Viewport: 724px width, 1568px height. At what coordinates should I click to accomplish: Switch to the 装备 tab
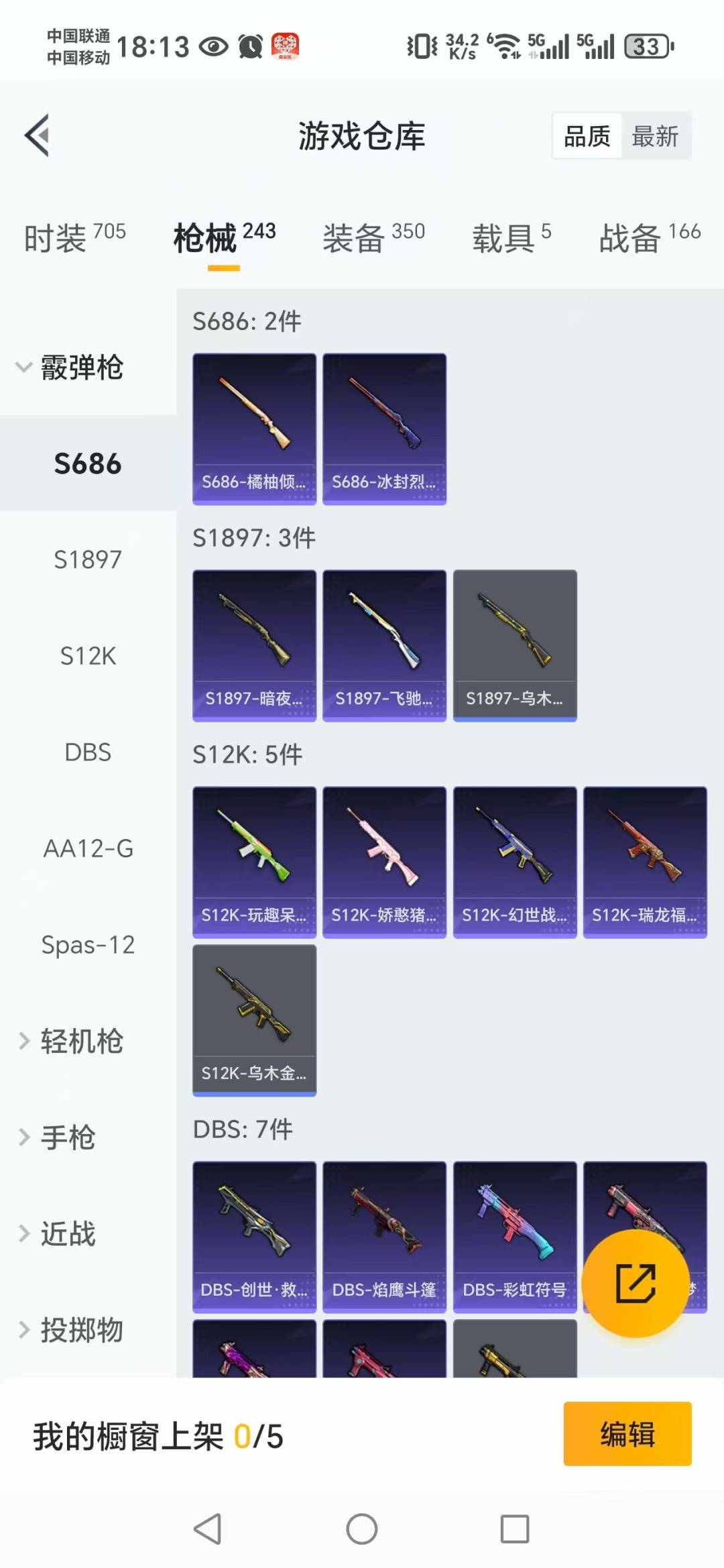373,237
